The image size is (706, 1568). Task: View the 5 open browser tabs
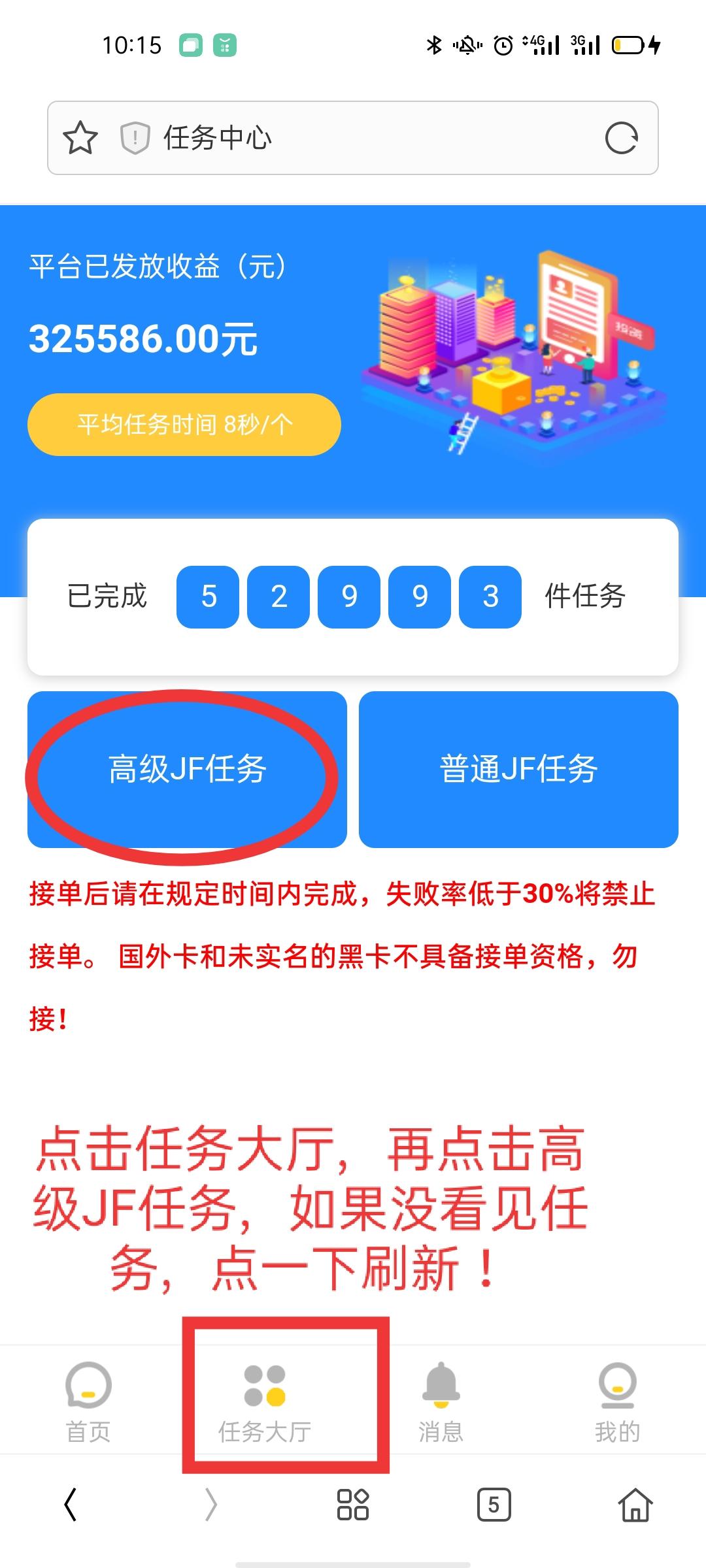pos(494,1505)
